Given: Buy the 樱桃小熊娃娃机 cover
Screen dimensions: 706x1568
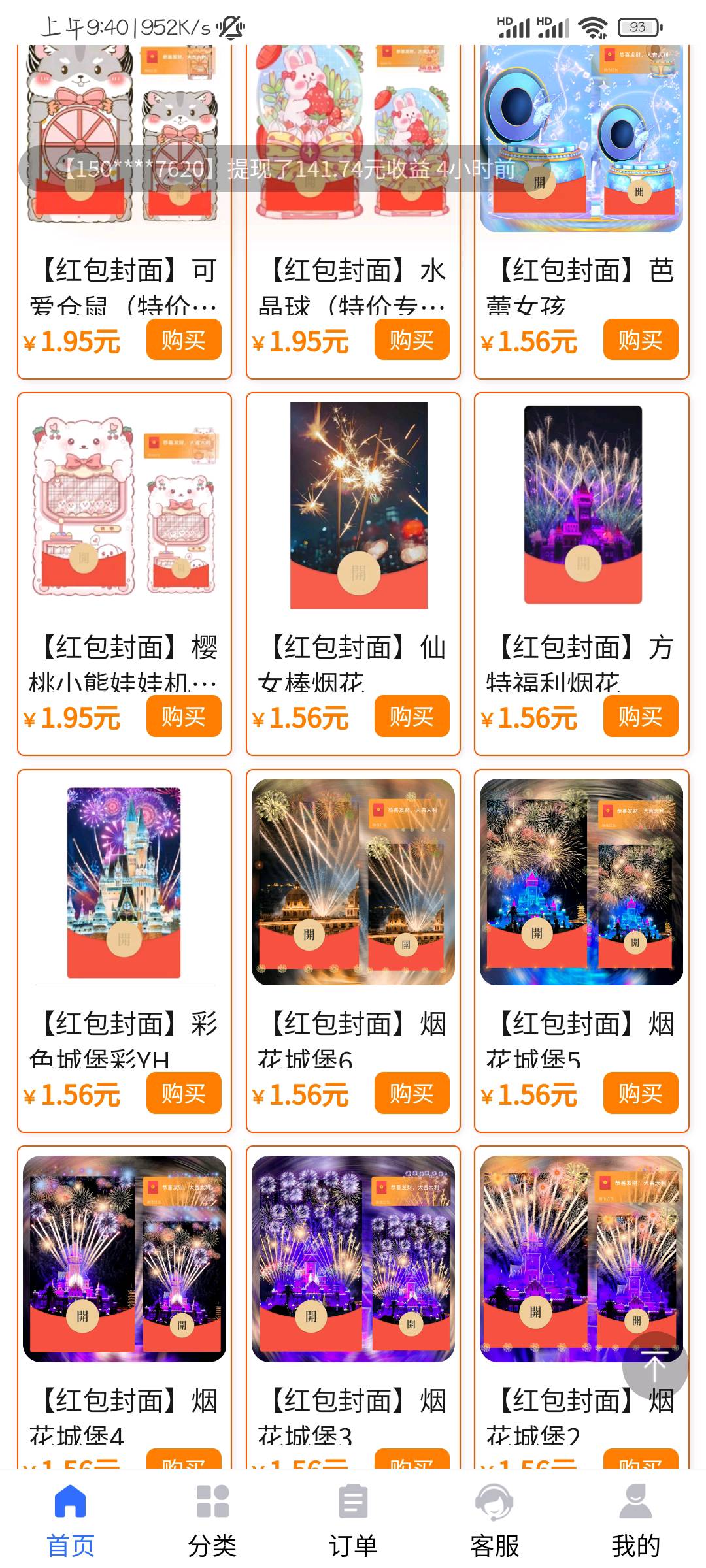Looking at the screenshot, I should point(184,717).
